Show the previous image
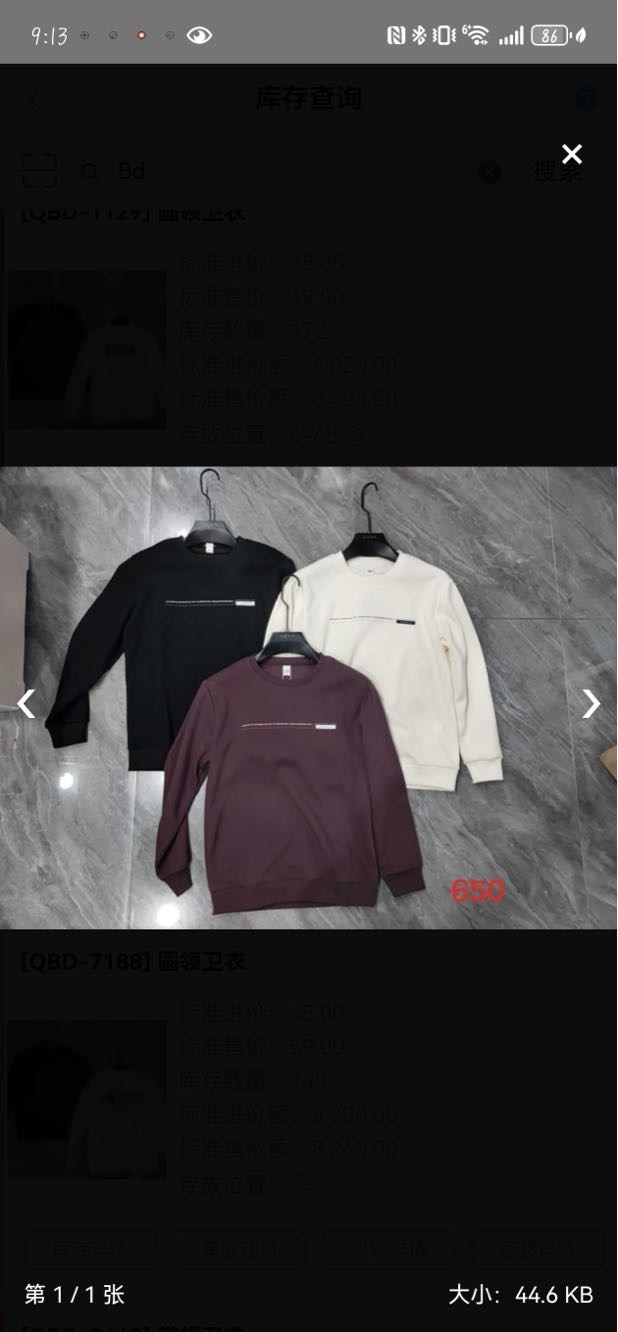The image size is (618, 1332). point(26,704)
